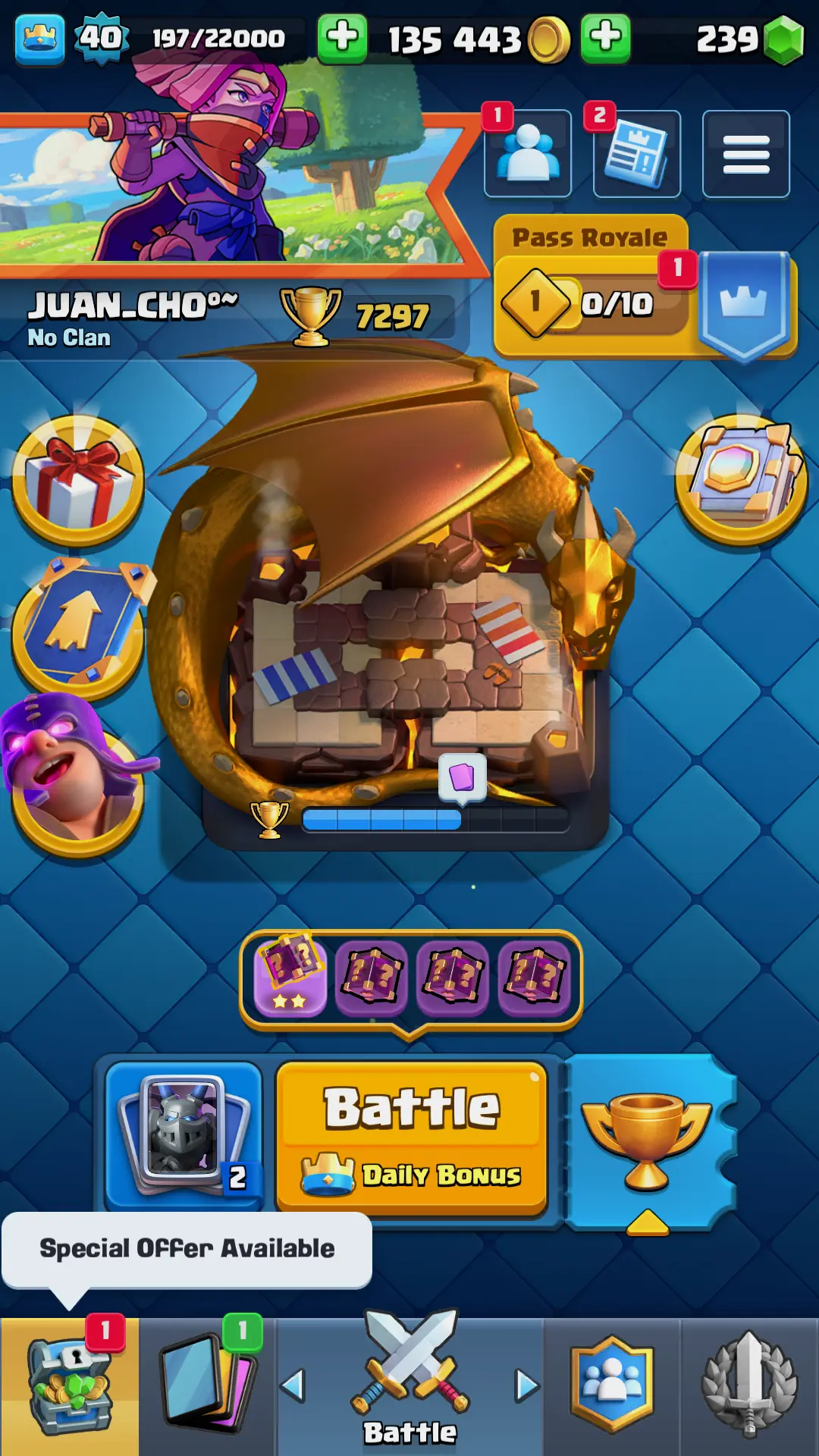
Task: Start a match with the Battle button
Action: pyautogui.click(x=412, y=1134)
